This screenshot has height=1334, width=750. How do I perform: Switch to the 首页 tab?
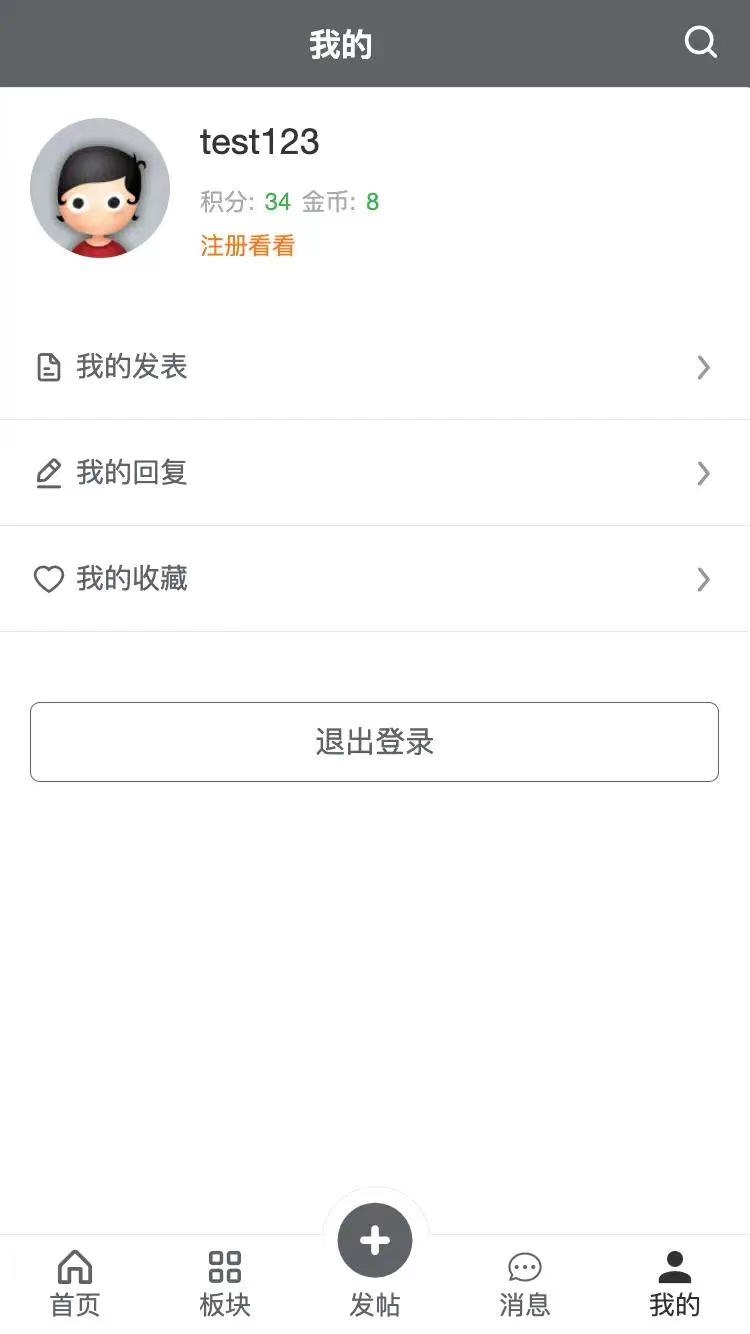coord(75,1283)
